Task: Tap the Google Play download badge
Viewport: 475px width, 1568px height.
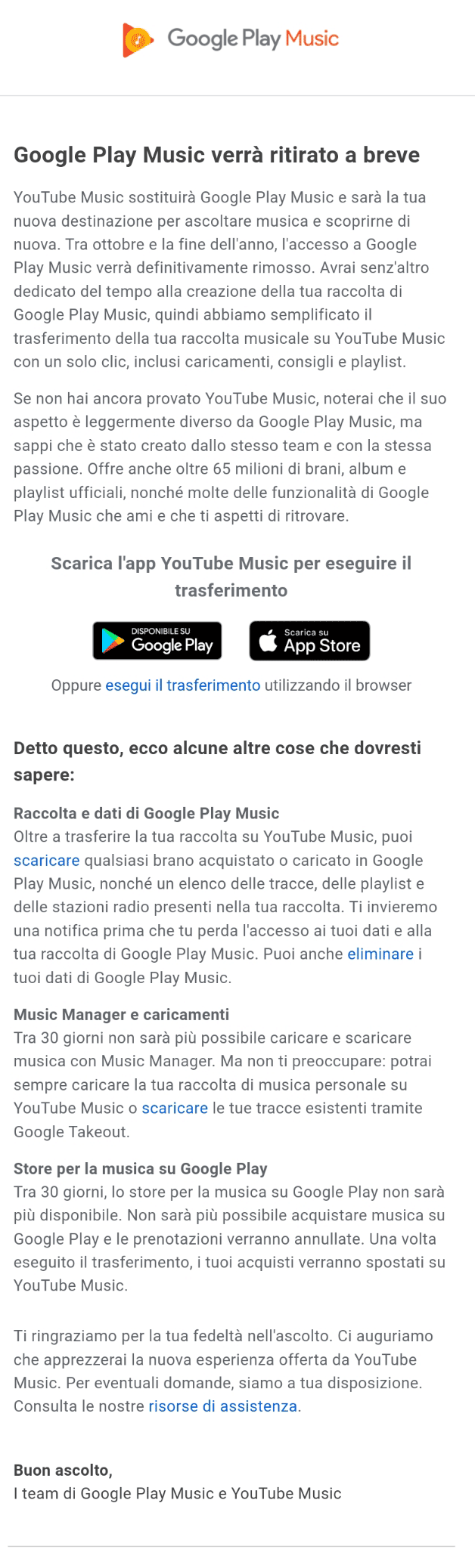Action: point(157,641)
